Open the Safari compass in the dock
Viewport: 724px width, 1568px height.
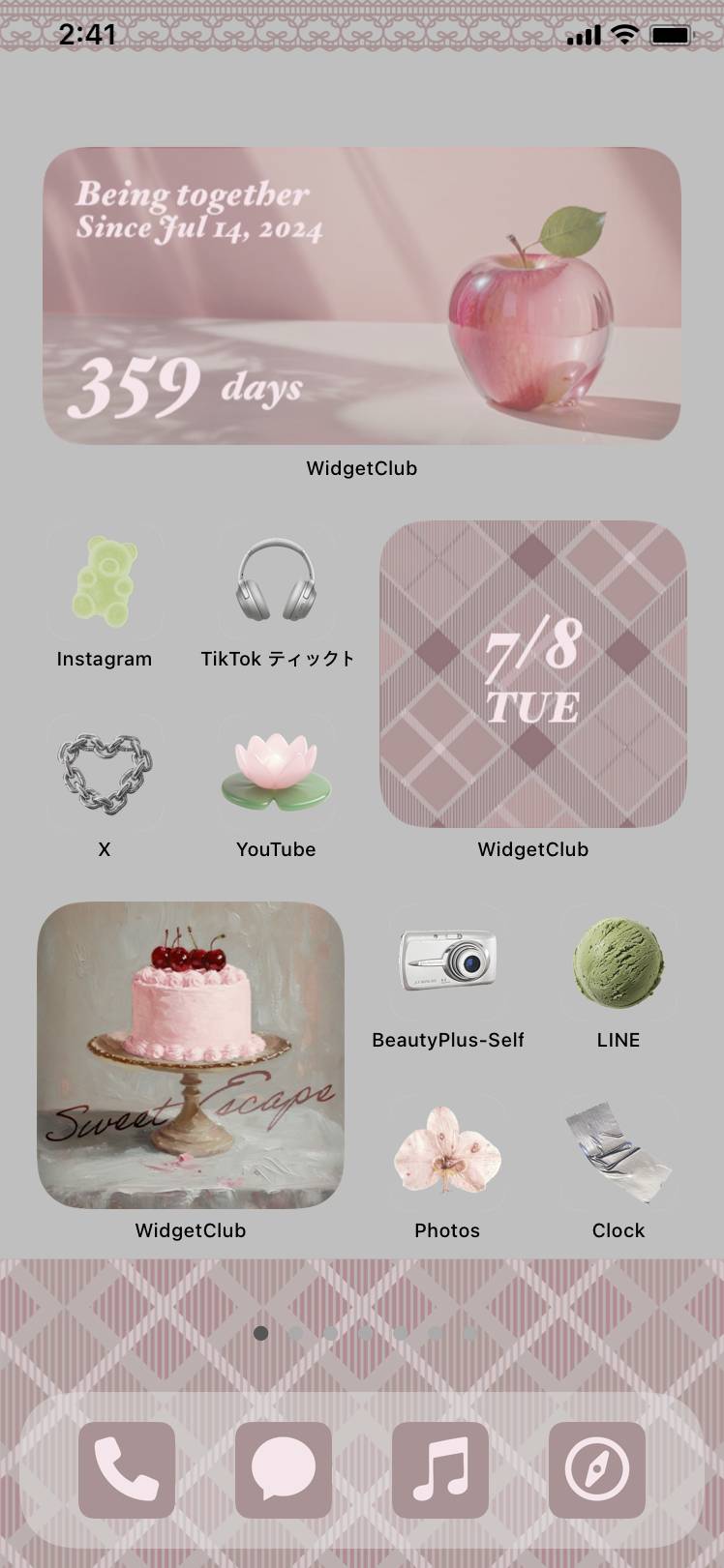597,1469
